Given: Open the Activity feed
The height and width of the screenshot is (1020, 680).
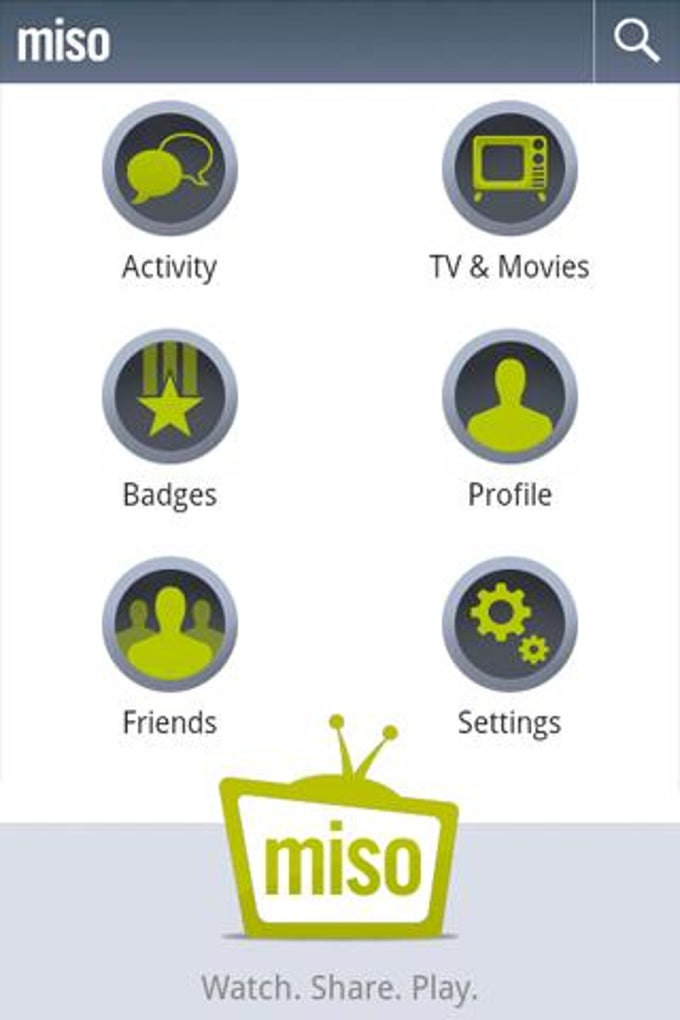Looking at the screenshot, I should (169, 169).
